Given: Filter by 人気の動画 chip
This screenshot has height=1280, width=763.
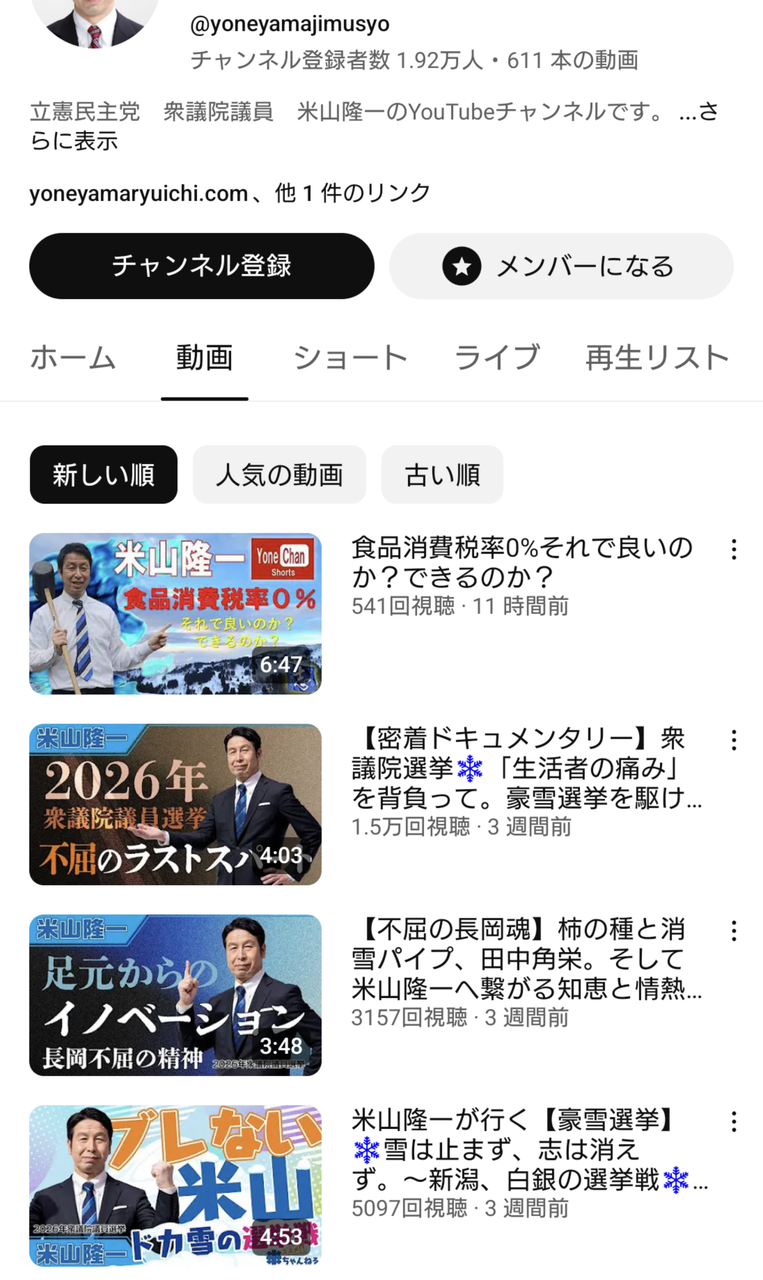Looking at the screenshot, I should (279, 474).
